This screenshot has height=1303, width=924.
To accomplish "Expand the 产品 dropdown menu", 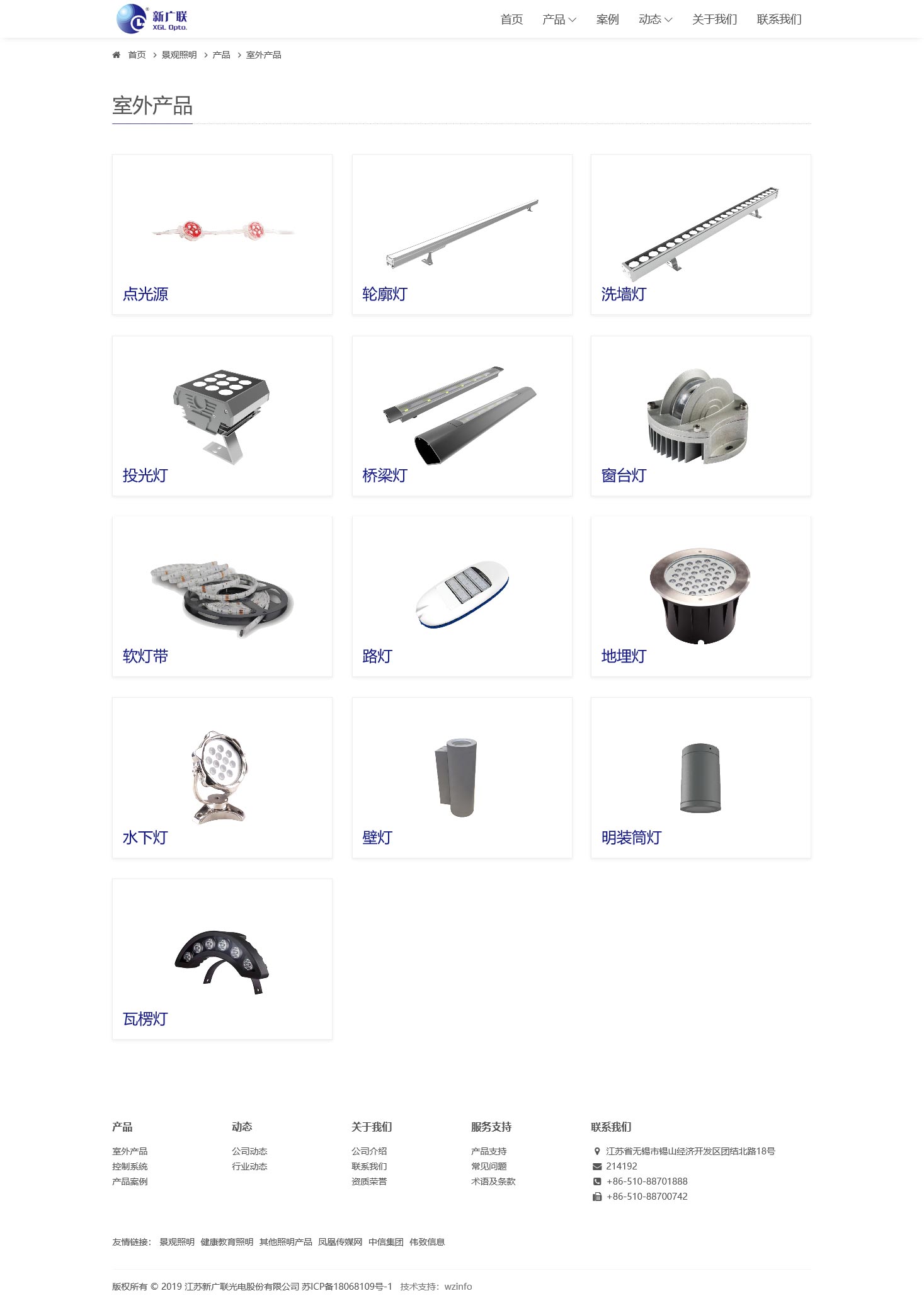I will pos(559,20).
